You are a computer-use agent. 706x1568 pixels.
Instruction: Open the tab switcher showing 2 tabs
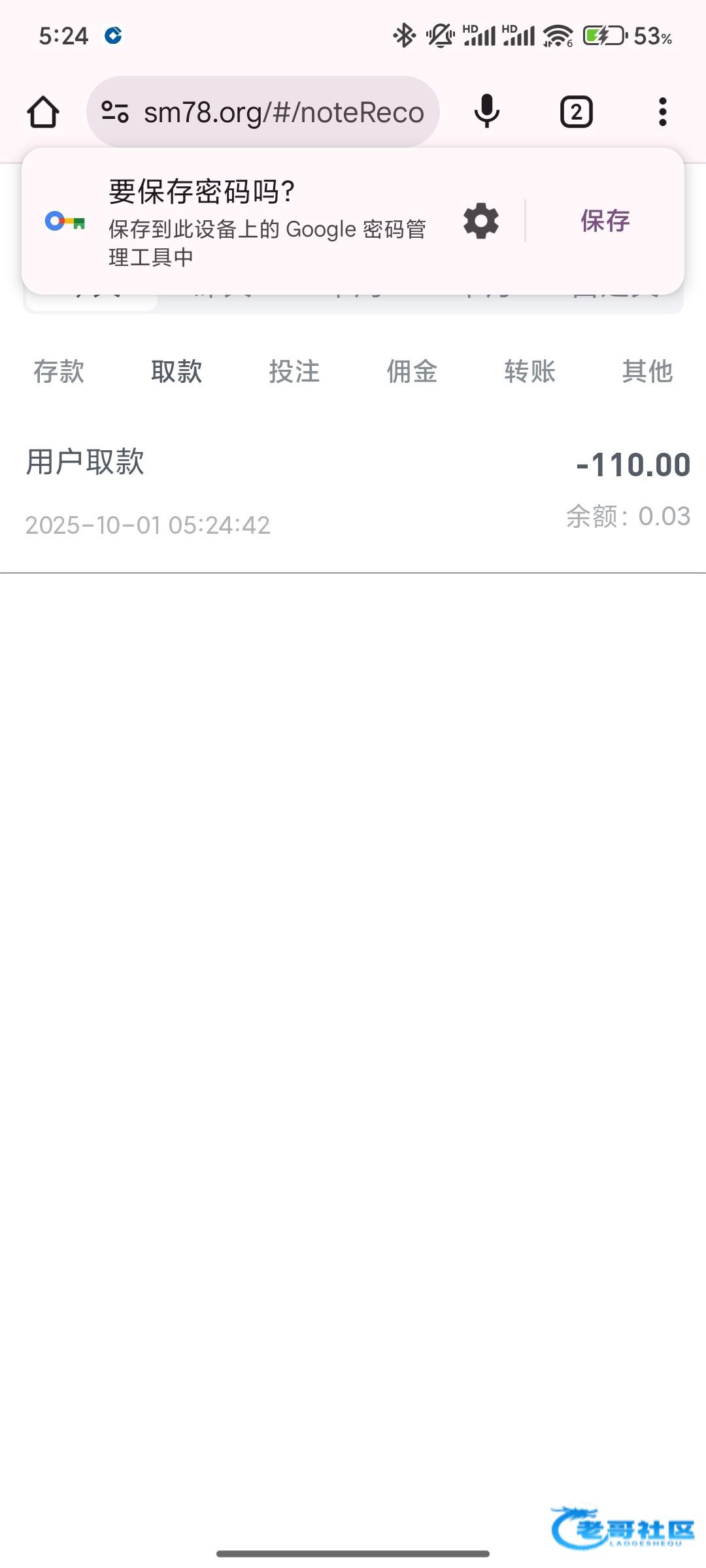576,112
